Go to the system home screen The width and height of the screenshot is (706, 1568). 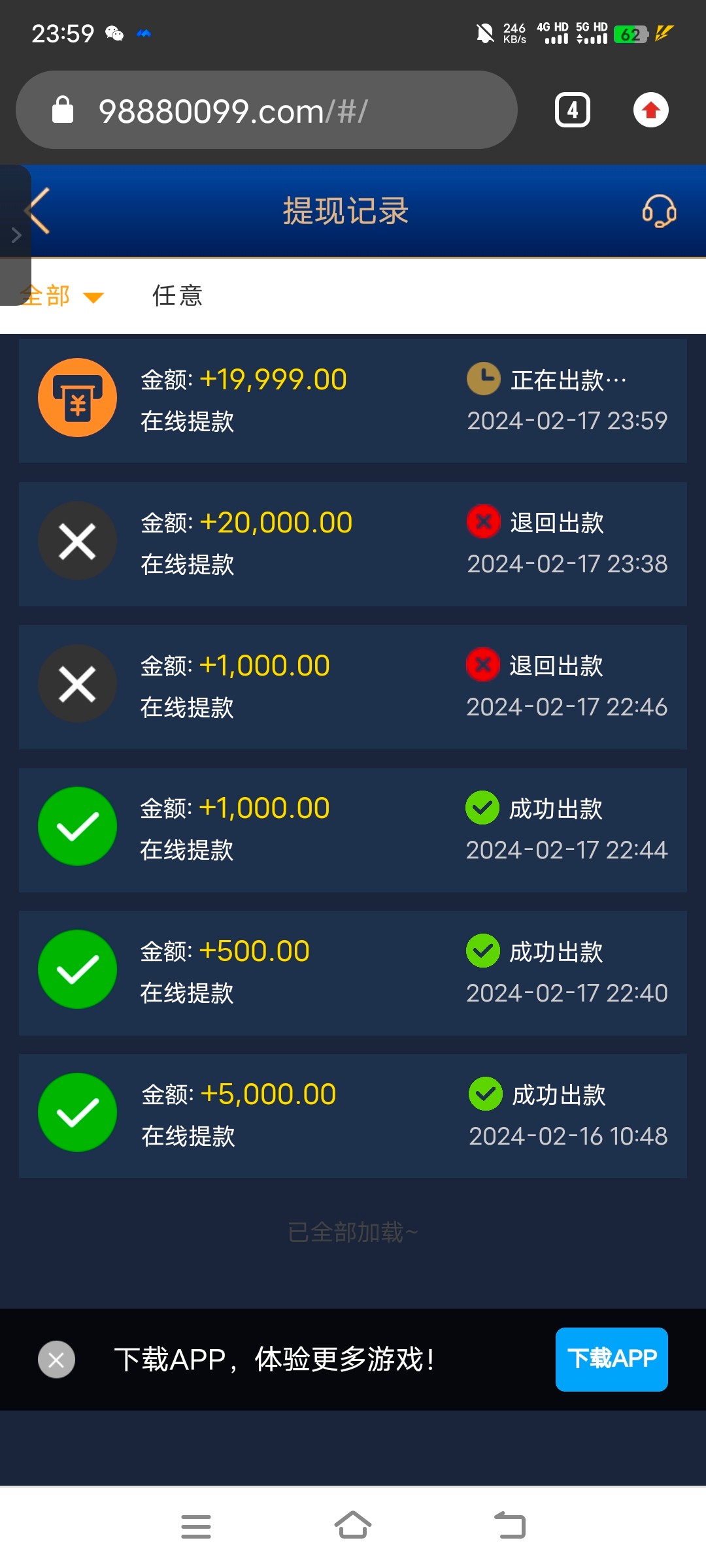pos(353,1526)
